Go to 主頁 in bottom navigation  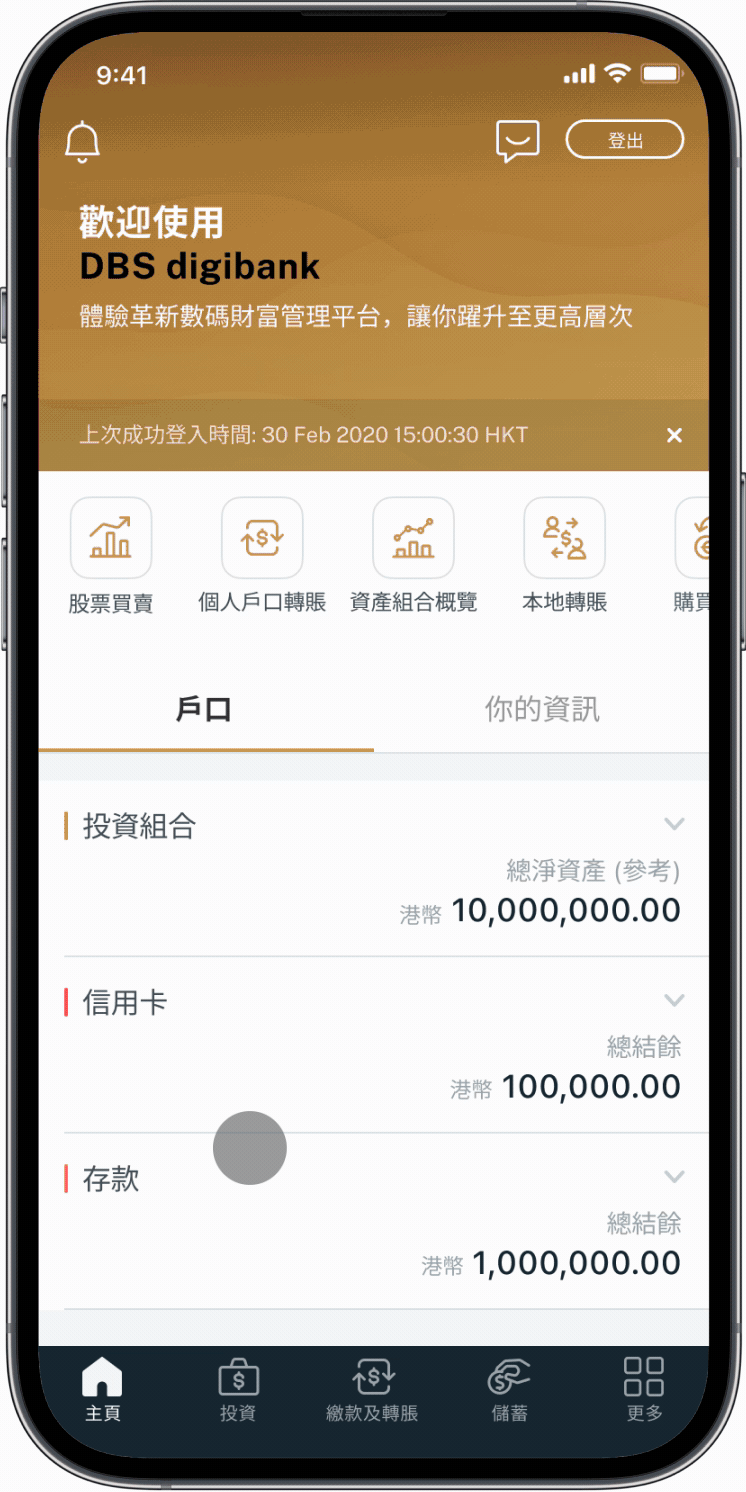pos(102,1389)
